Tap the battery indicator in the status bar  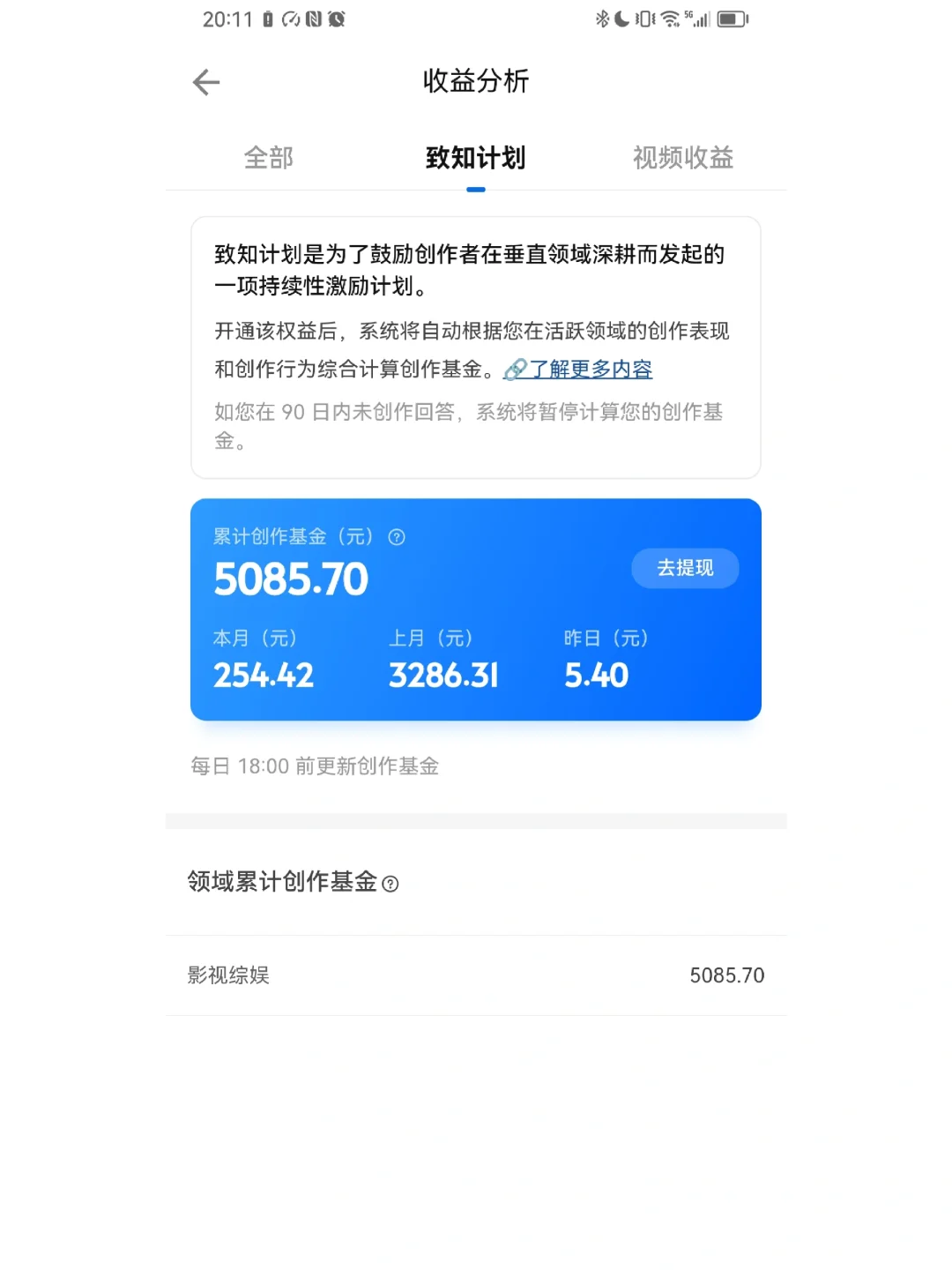pyautogui.click(x=729, y=18)
